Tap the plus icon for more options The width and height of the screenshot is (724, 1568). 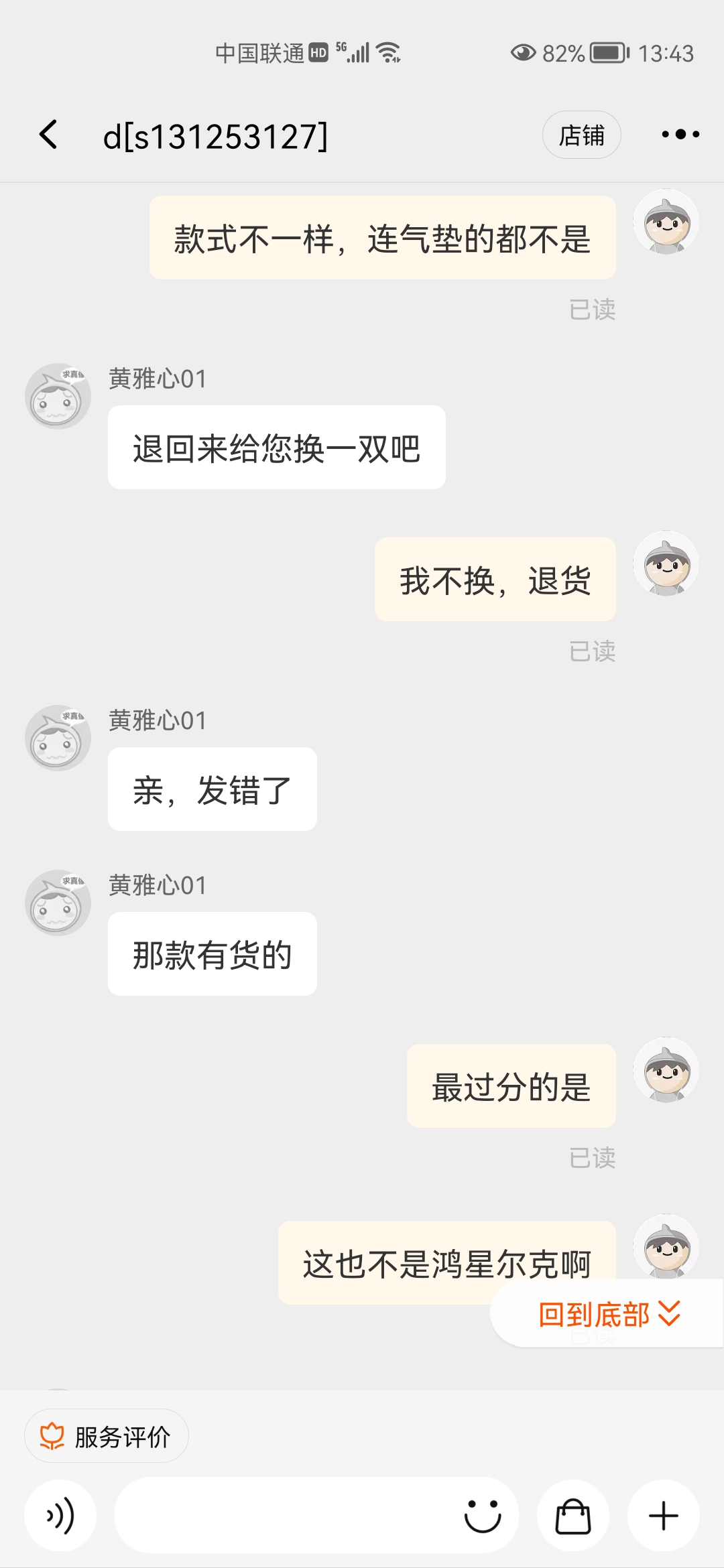click(x=662, y=1516)
